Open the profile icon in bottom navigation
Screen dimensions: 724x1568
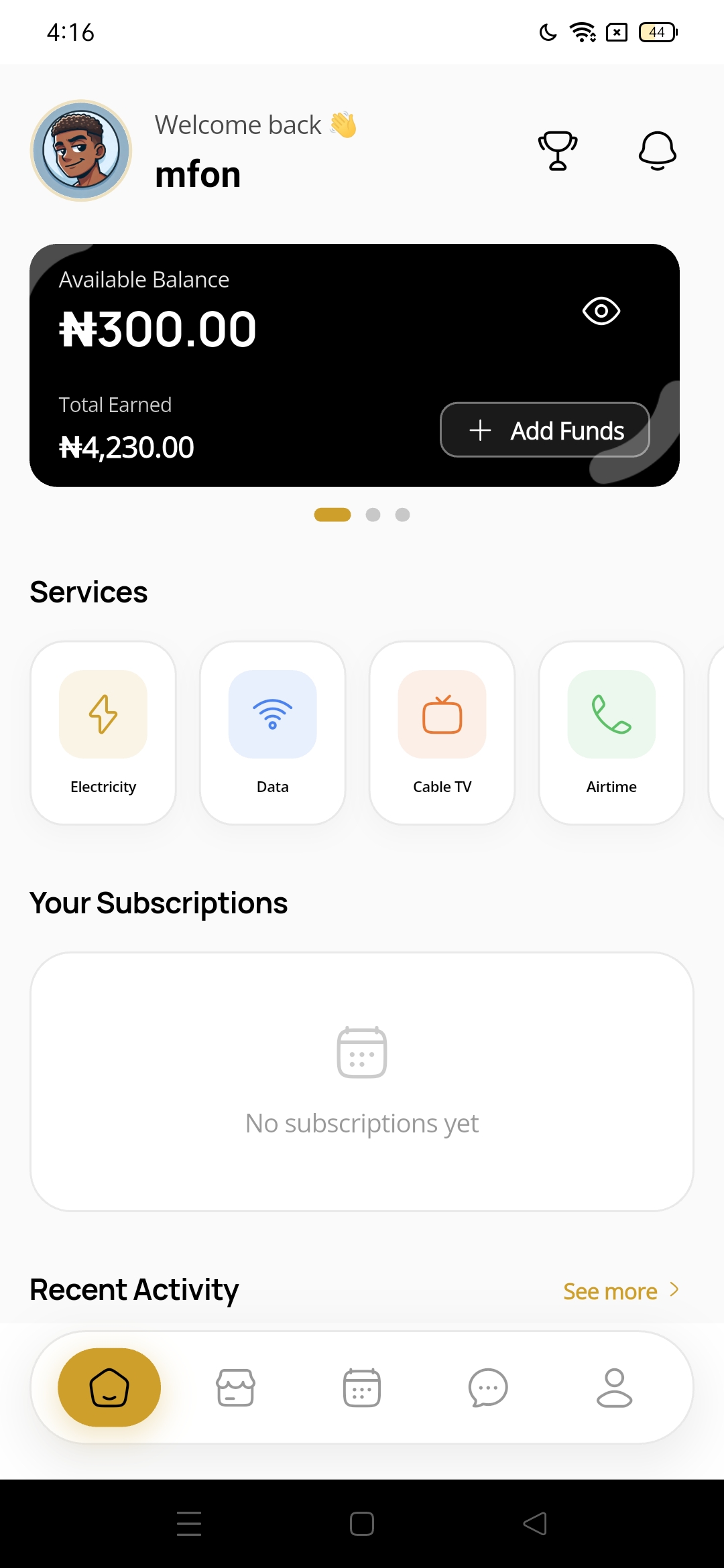pyautogui.click(x=613, y=1387)
